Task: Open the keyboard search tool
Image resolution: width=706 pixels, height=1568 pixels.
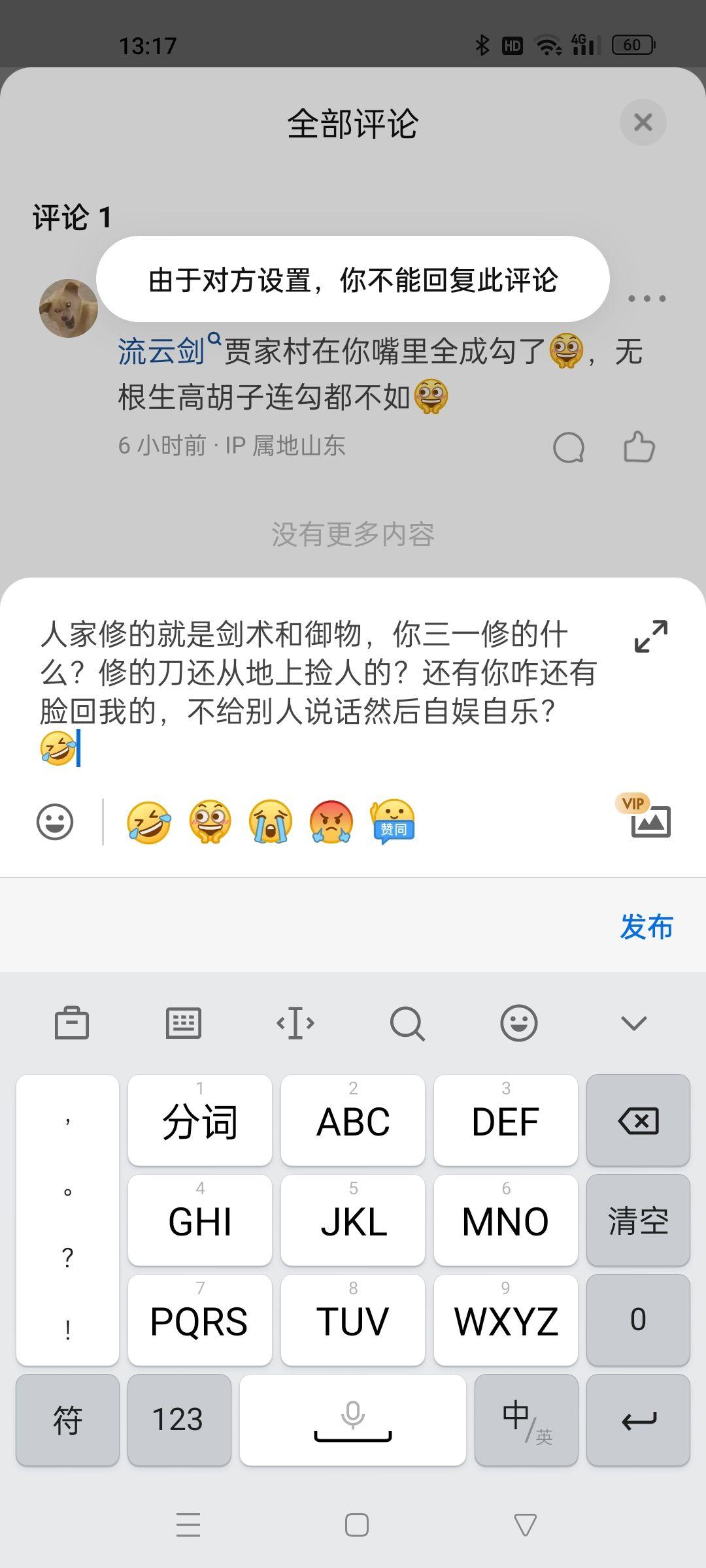Action: point(407,1022)
